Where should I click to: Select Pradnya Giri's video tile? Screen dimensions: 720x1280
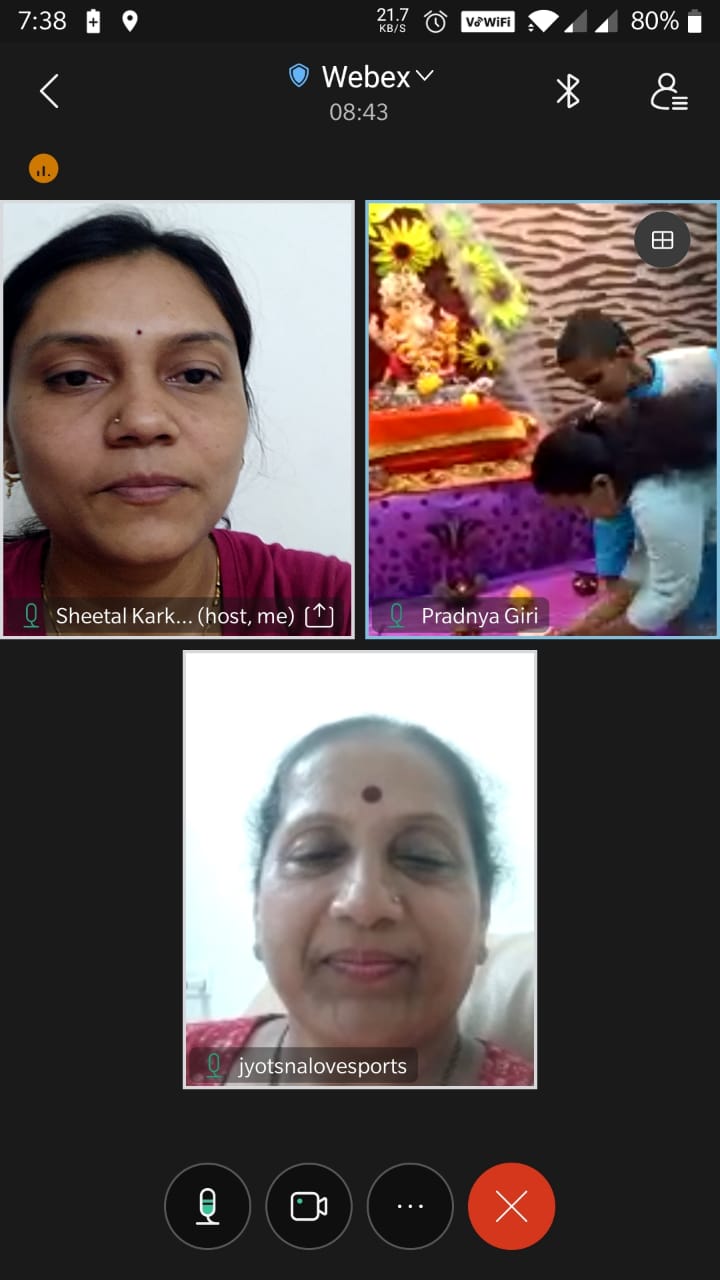[541, 420]
